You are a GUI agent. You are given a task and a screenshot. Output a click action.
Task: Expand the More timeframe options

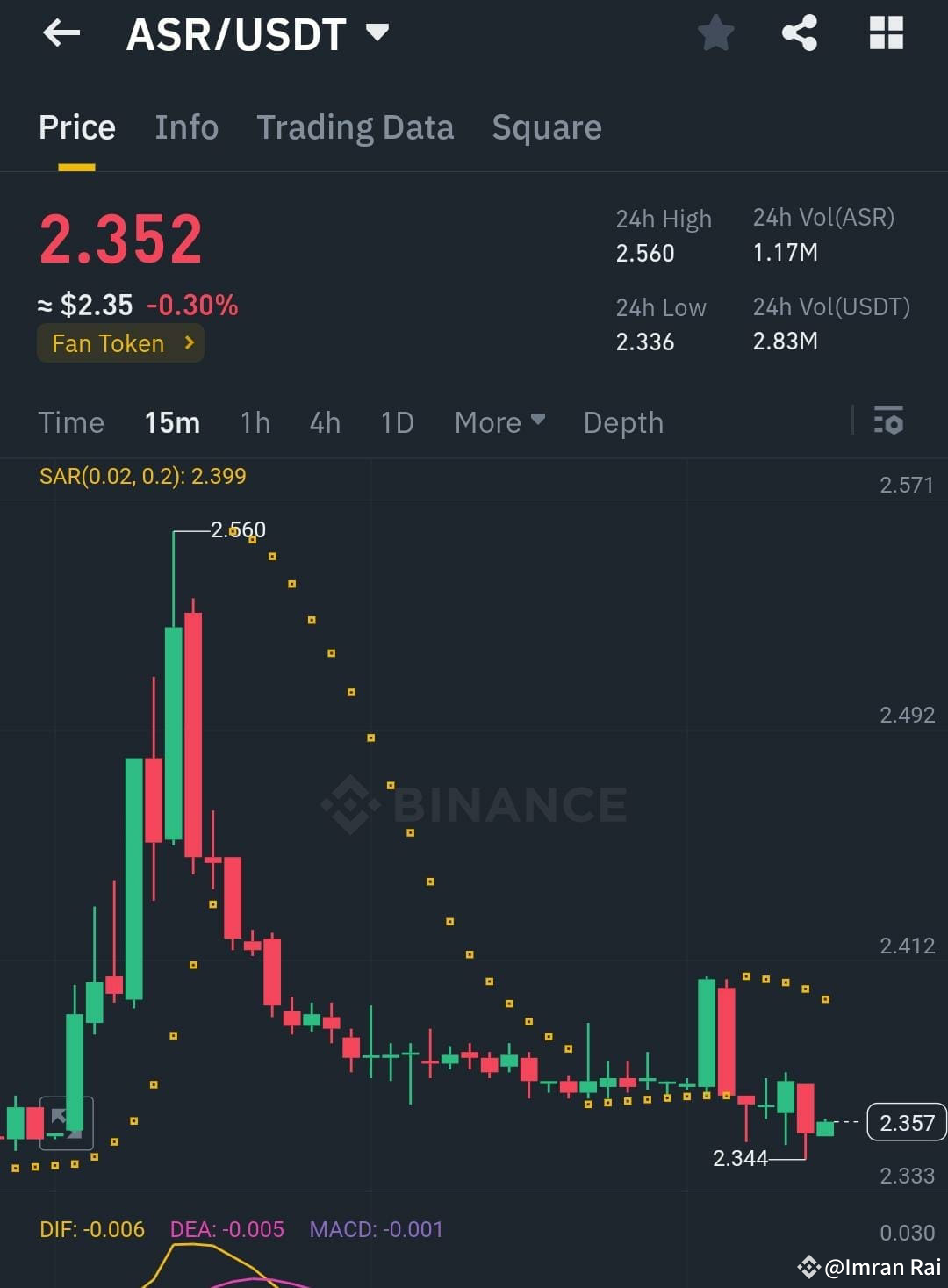point(499,422)
